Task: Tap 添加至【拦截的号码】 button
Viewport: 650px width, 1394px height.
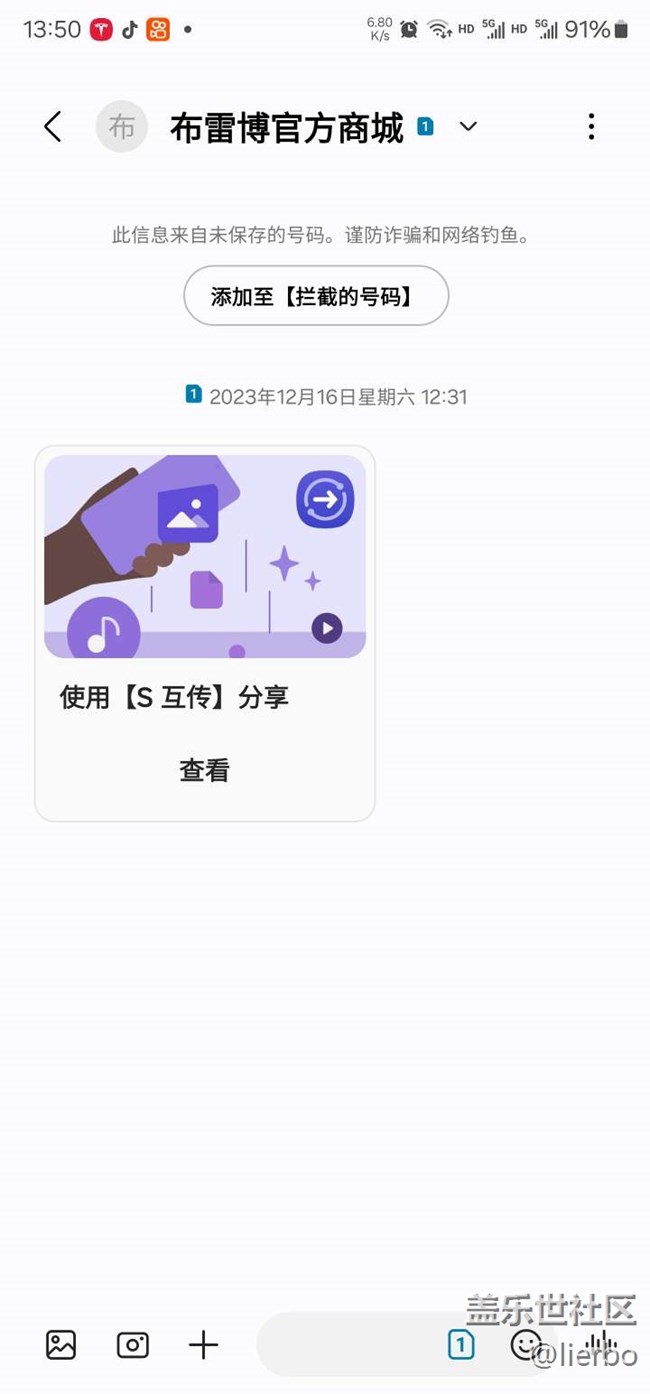Action: [316, 296]
